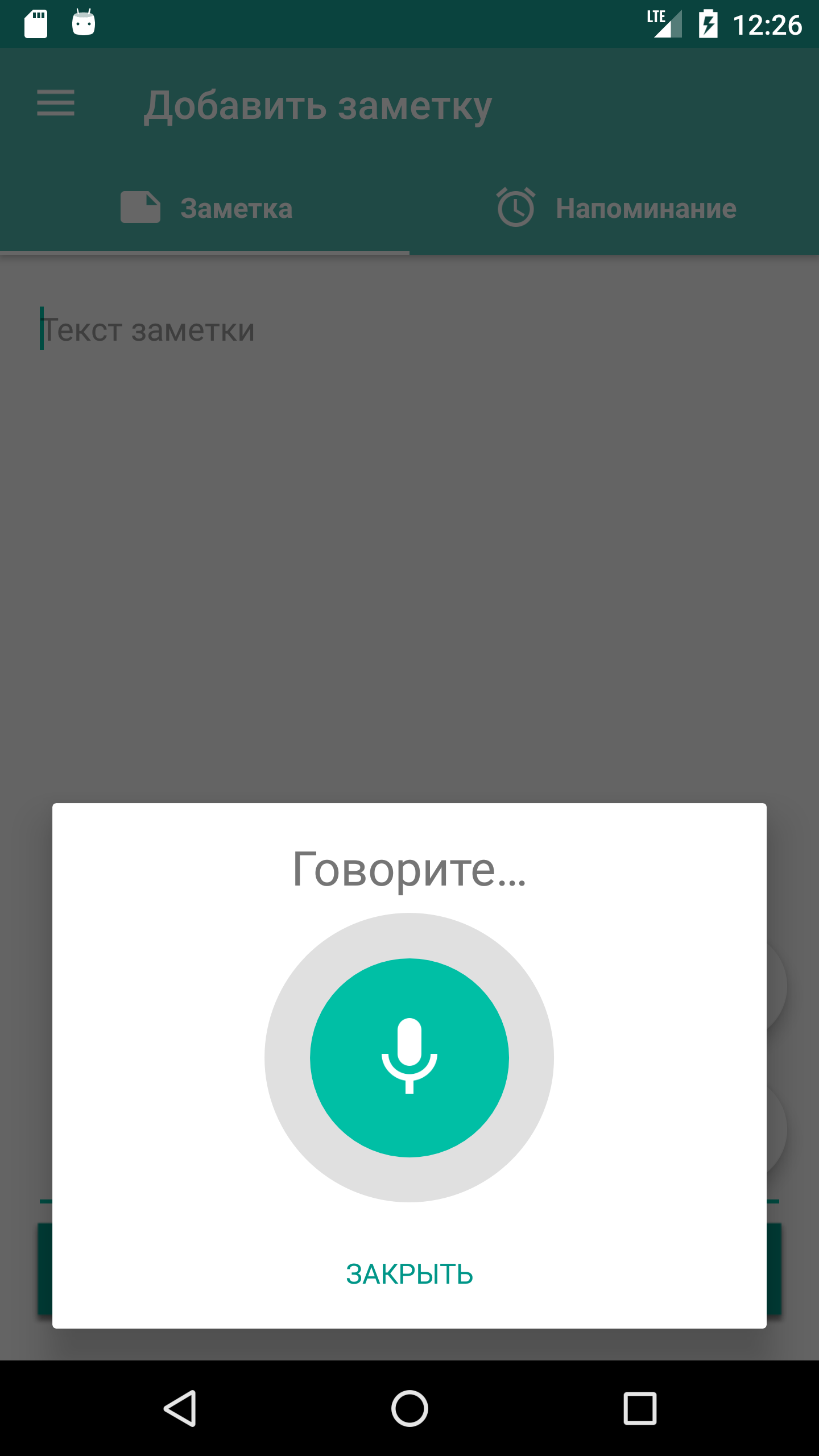
Task: Close the voice dialog via ЗАКРЫТЬ
Action: [409, 1274]
